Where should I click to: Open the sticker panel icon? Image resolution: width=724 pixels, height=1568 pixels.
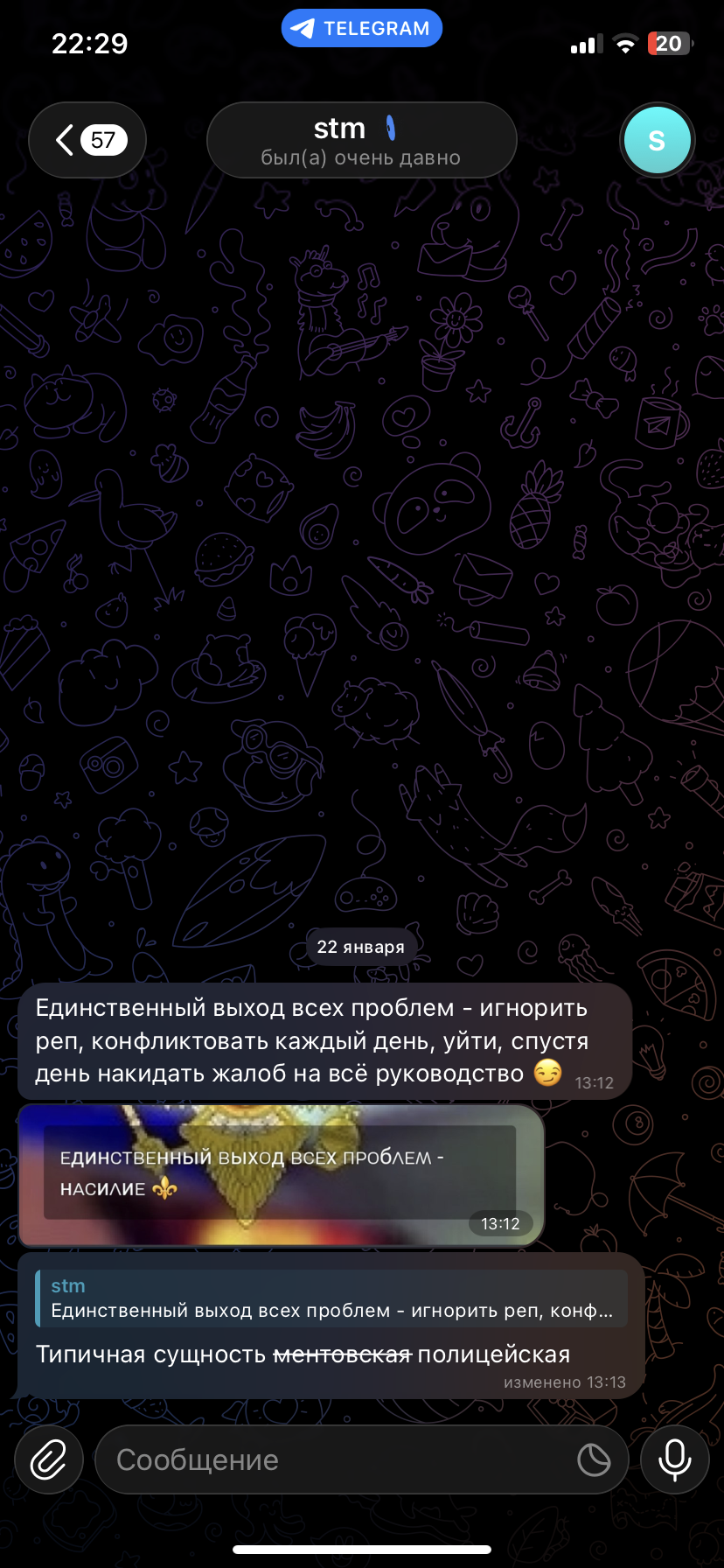point(594,1459)
